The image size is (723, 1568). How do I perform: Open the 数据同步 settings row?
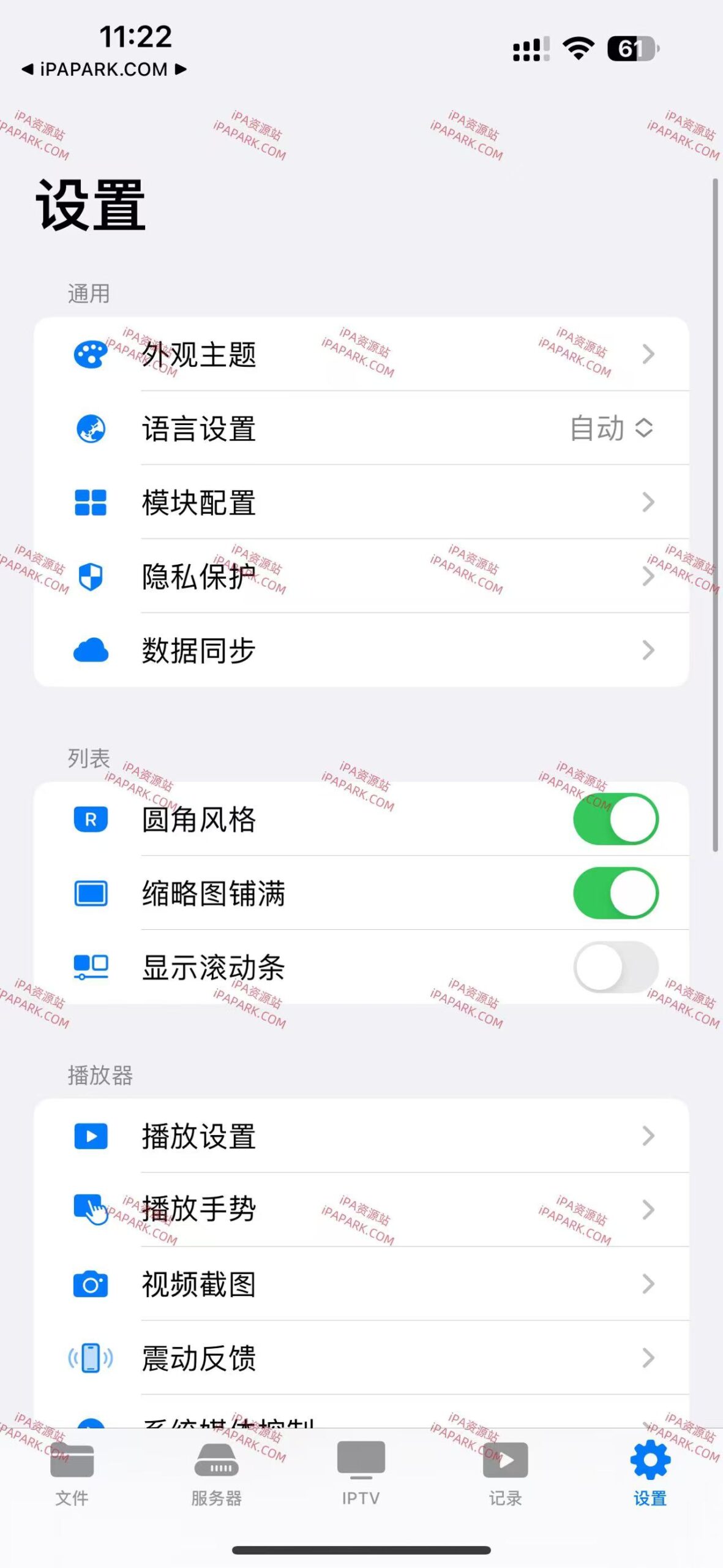coord(361,650)
